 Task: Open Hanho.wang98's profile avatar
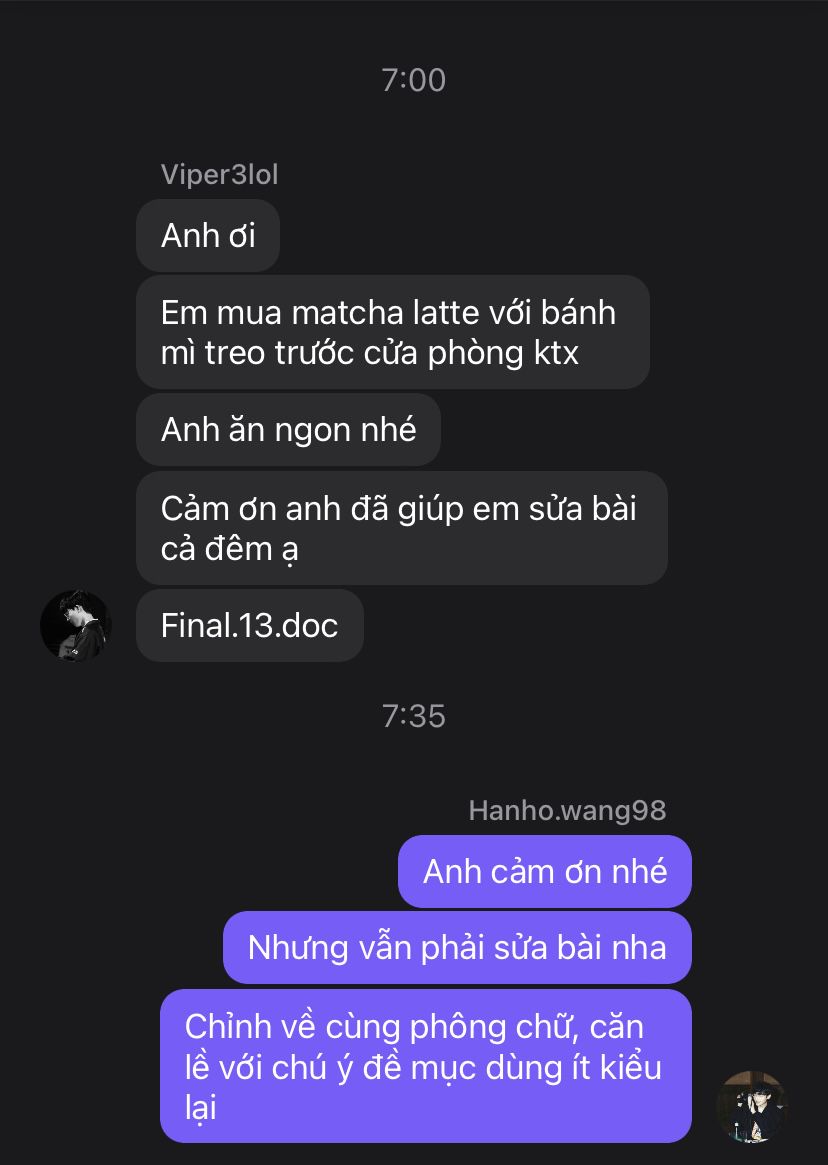(752, 1106)
